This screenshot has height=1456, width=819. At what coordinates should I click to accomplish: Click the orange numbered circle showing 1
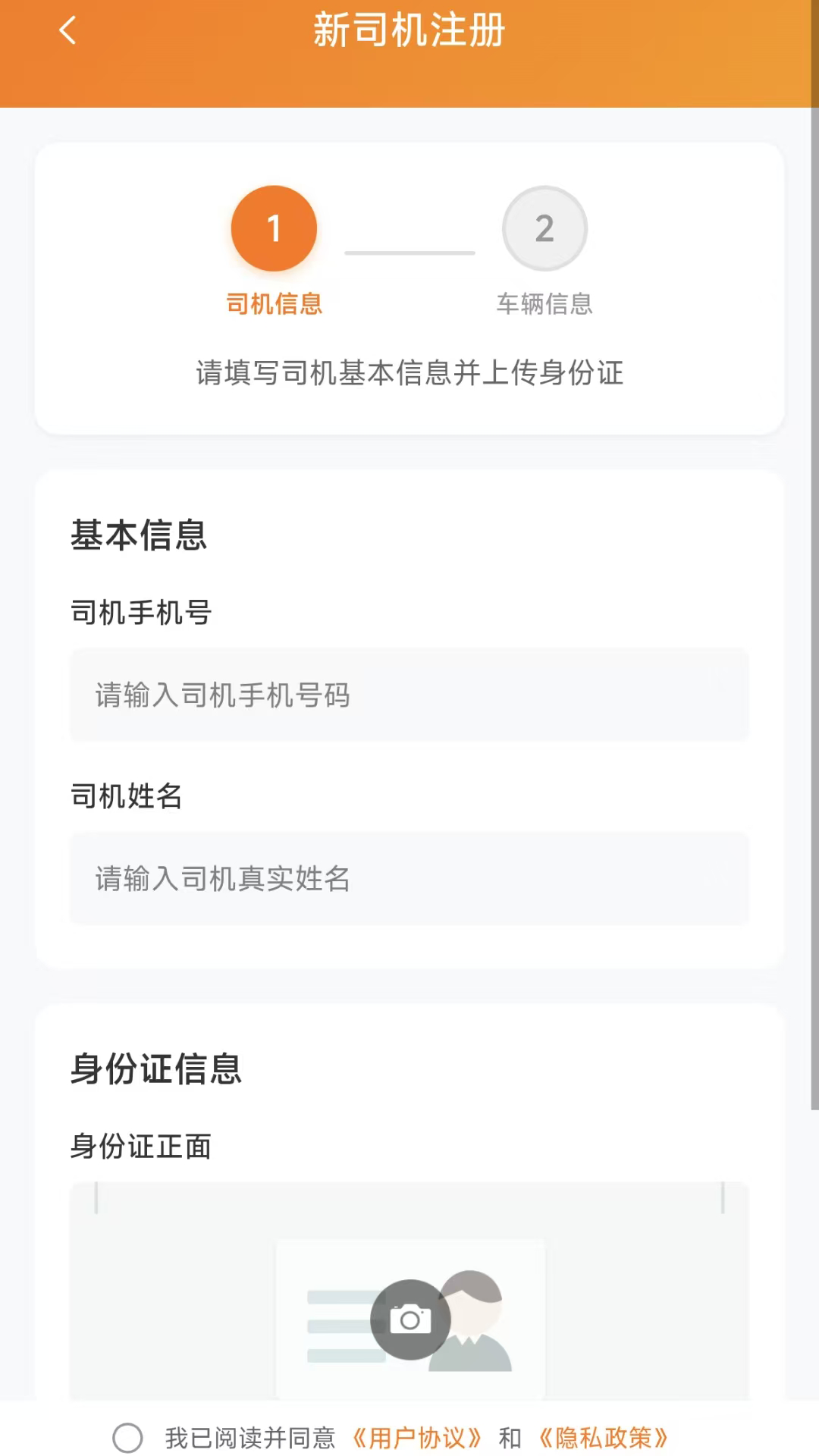click(274, 227)
